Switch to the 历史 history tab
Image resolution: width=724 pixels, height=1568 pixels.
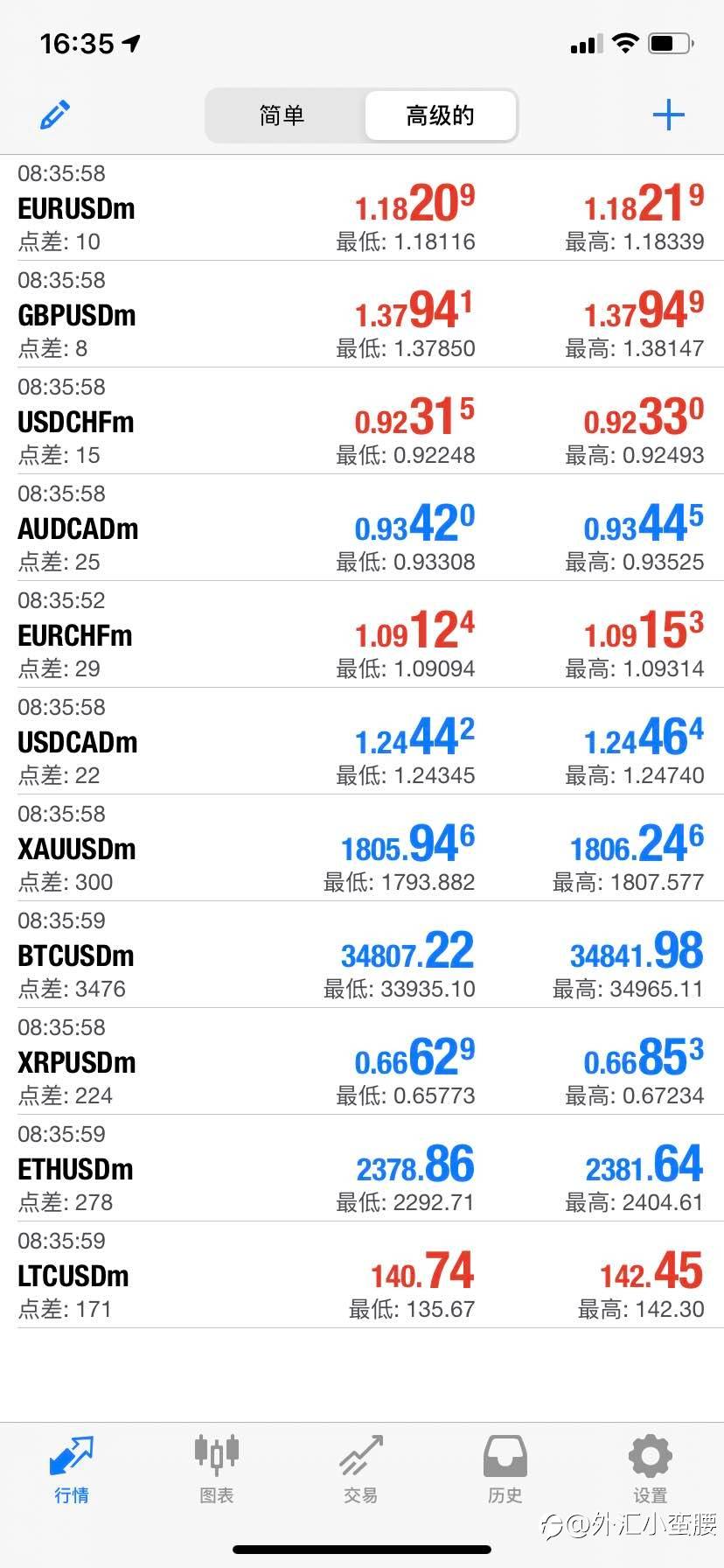pyautogui.click(x=505, y=1469)
